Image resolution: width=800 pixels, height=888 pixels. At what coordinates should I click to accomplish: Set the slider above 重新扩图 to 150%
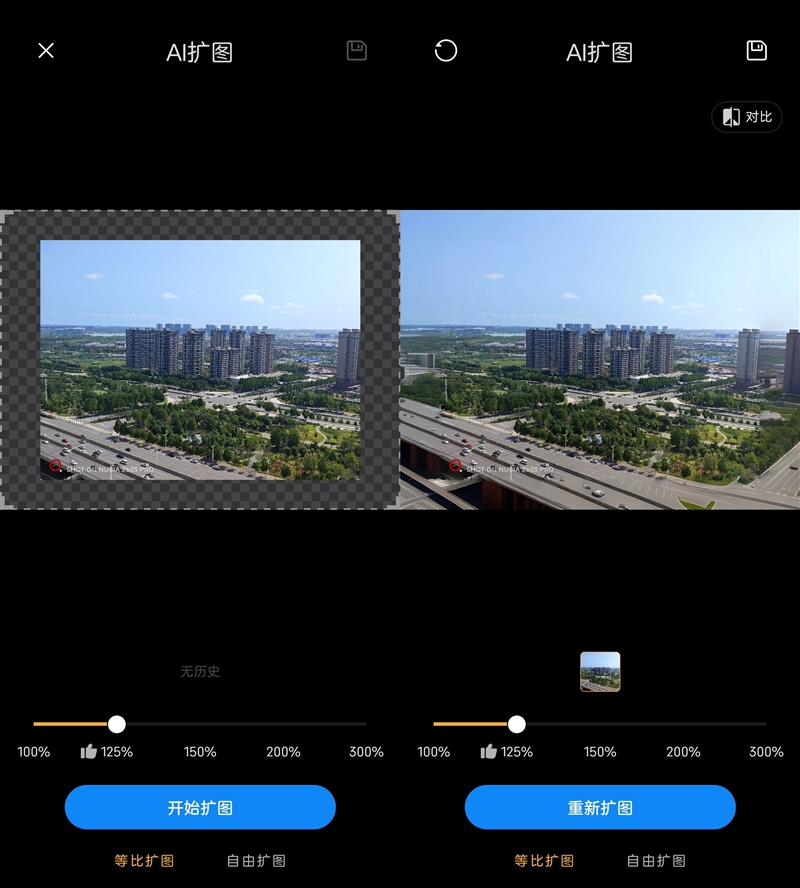click(600, 723)
